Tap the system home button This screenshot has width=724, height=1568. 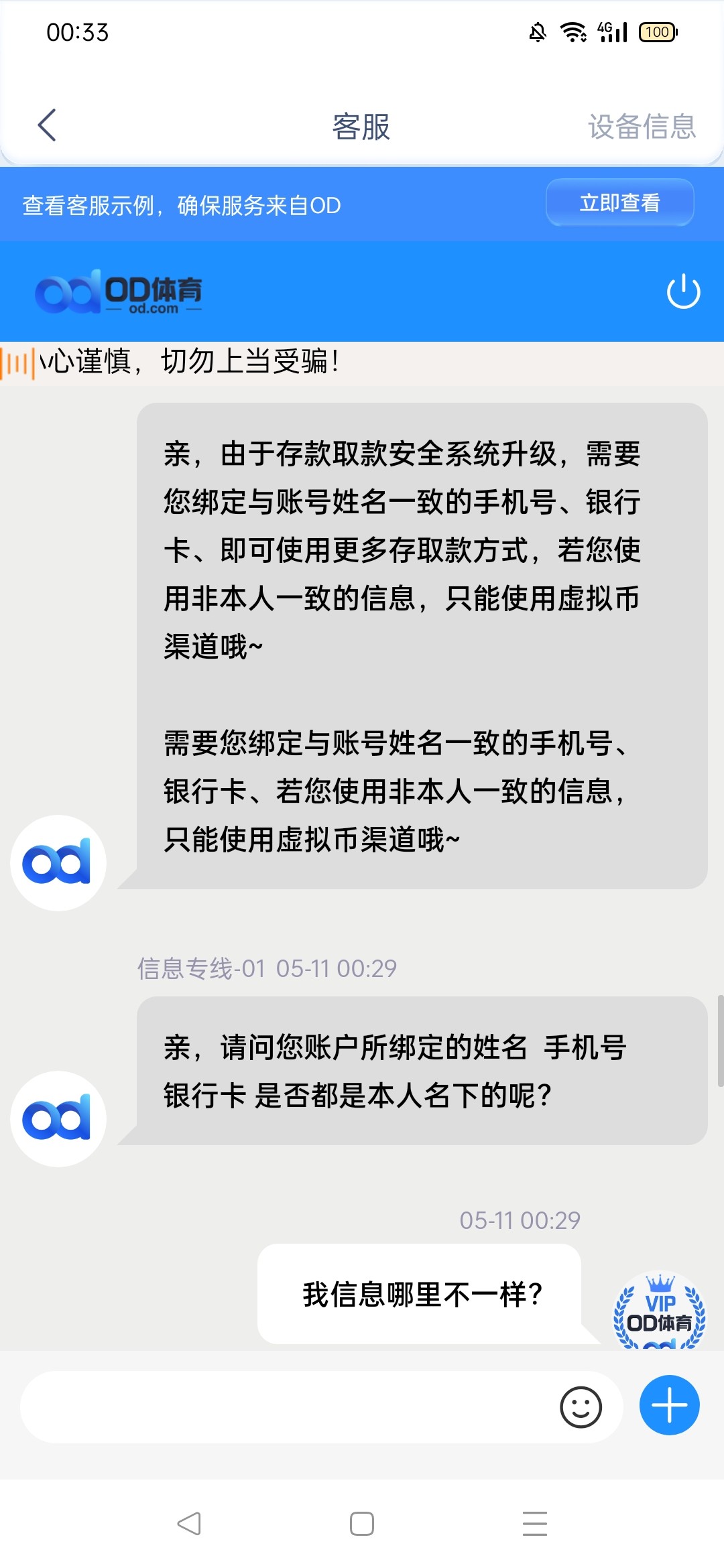[362, 1524]
